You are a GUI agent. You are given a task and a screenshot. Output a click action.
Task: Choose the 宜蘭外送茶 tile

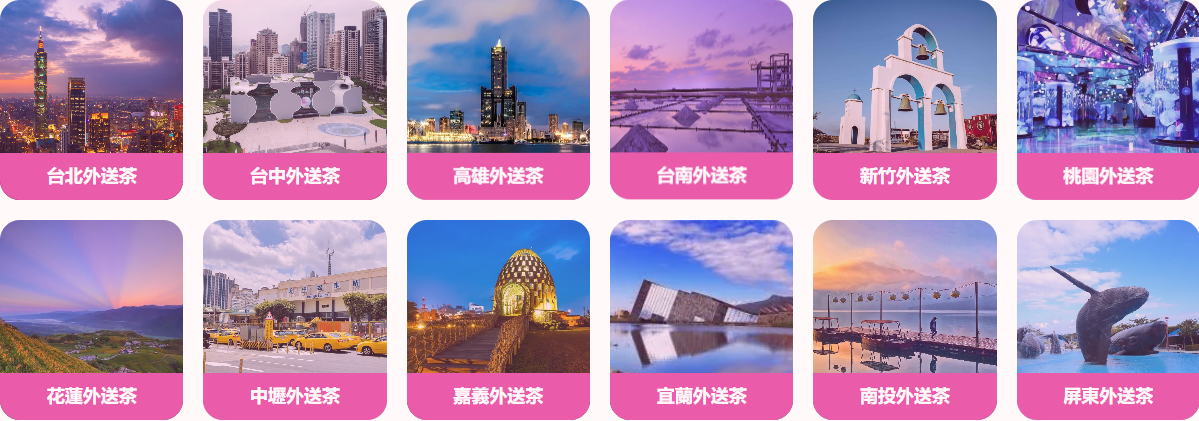tap(701, 320)
